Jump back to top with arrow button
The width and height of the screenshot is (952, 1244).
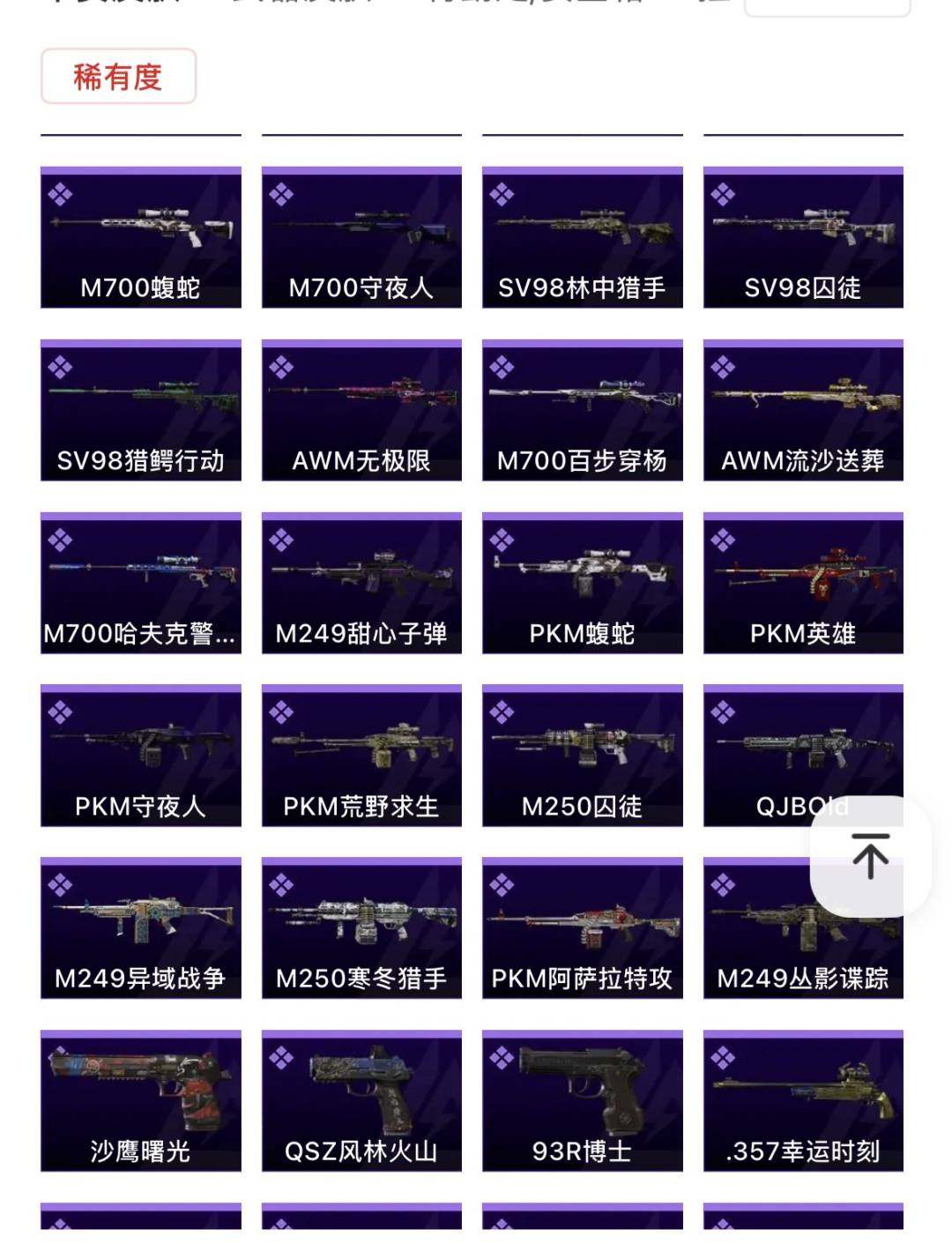click(x=870, y=856)
